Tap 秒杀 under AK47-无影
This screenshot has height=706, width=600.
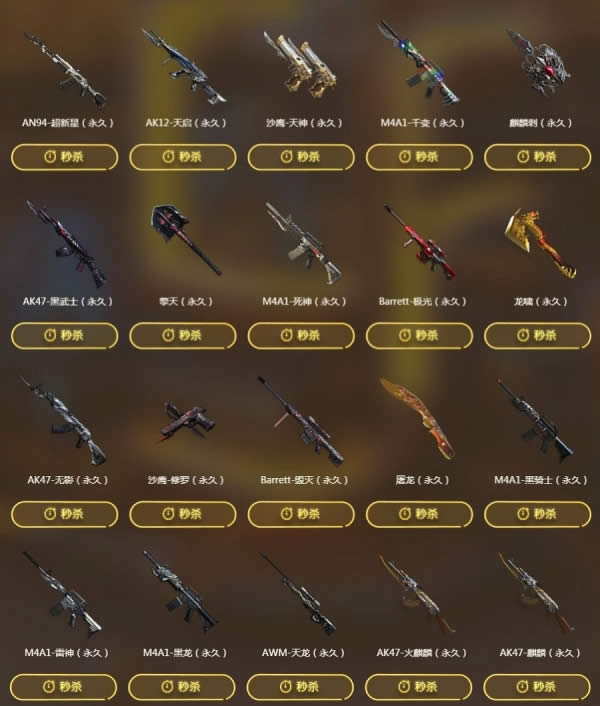pyautogui.click(x=65, y=514)
